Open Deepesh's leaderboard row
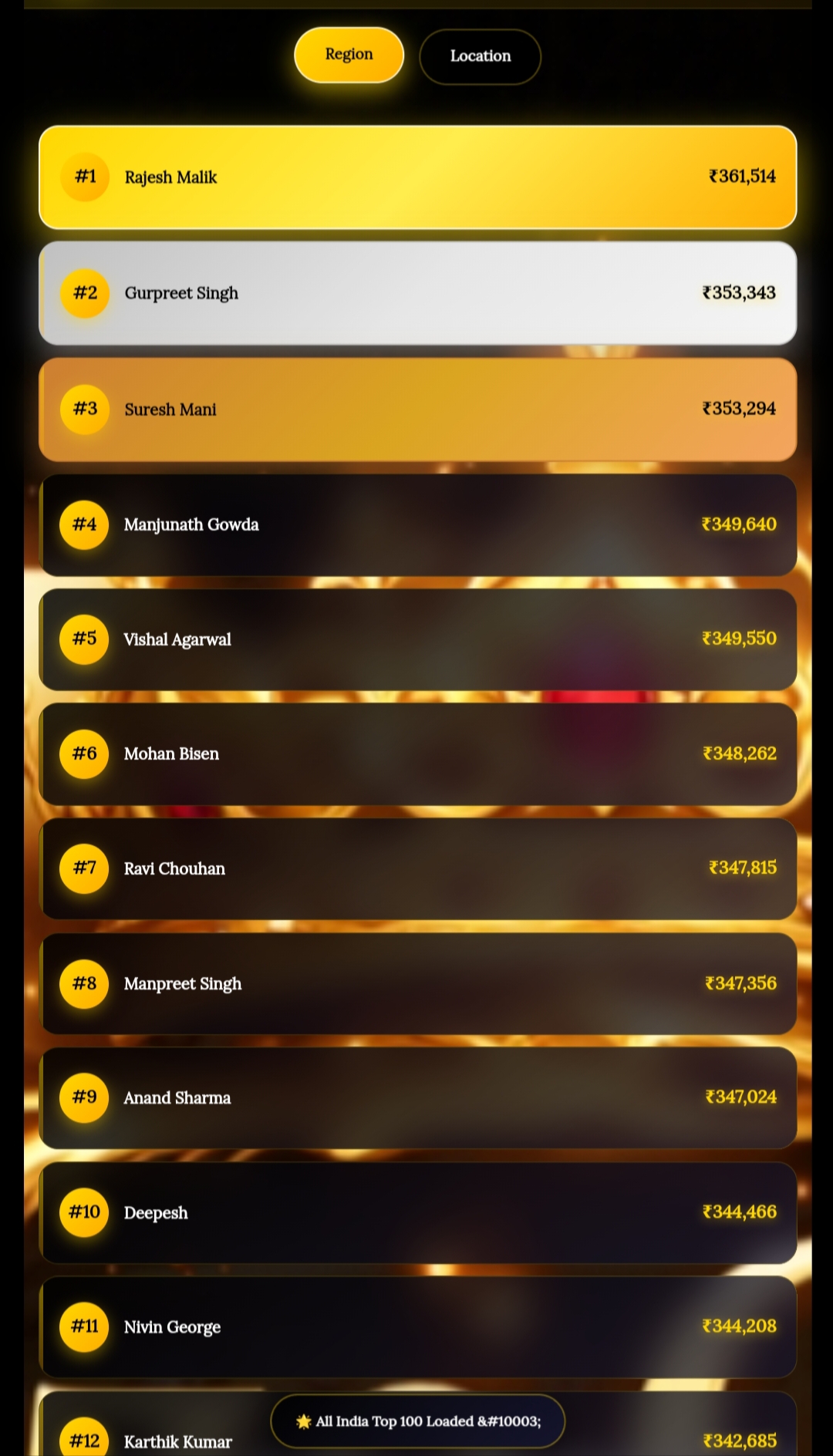 point(417,1212)
